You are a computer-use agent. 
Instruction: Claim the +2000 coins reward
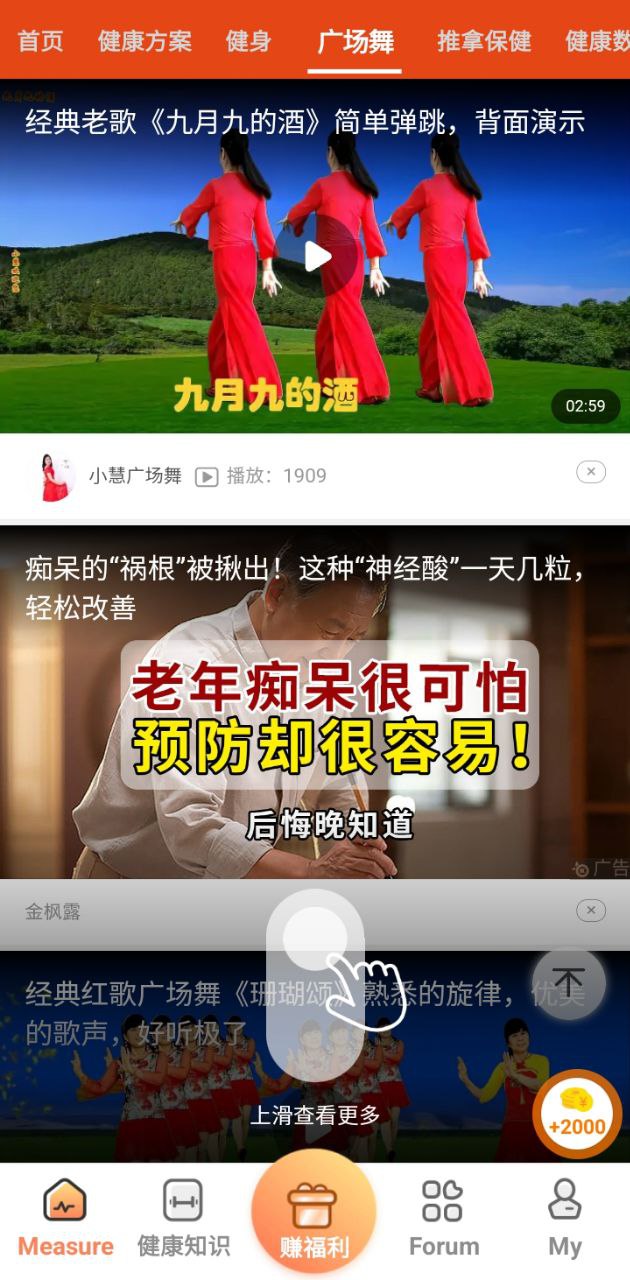coord(577,1114)
